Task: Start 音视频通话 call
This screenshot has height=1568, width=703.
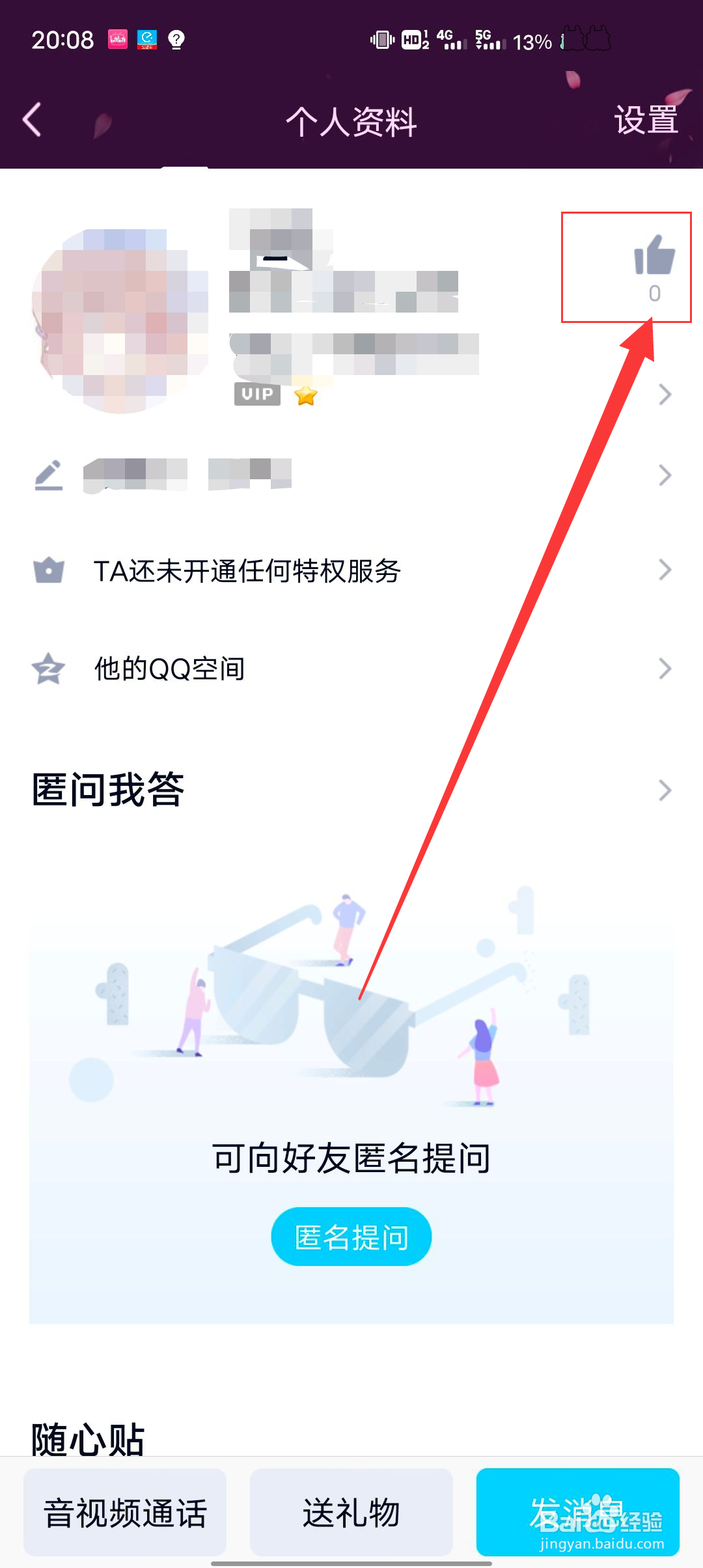Action: coord(125,1512)
